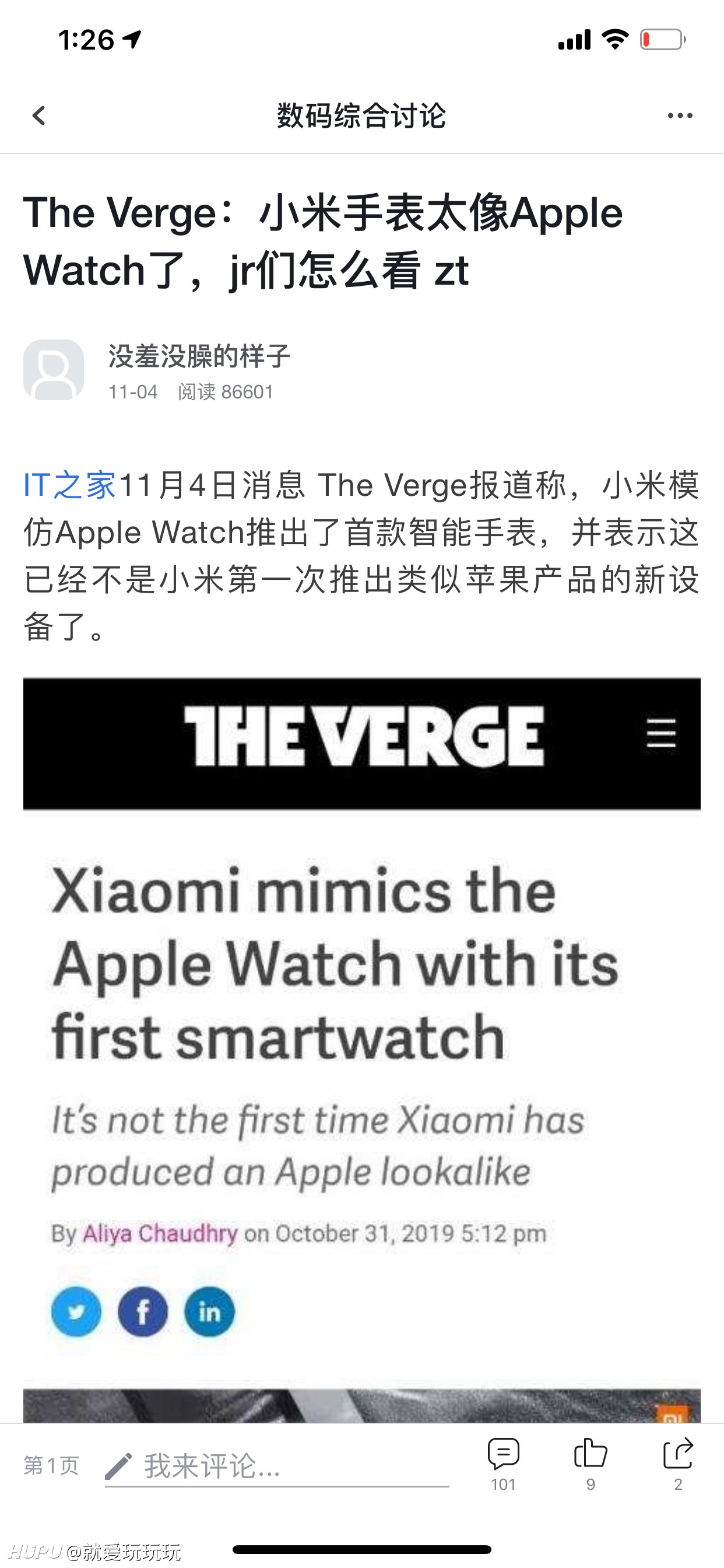Go back using the back arrow

39,116
